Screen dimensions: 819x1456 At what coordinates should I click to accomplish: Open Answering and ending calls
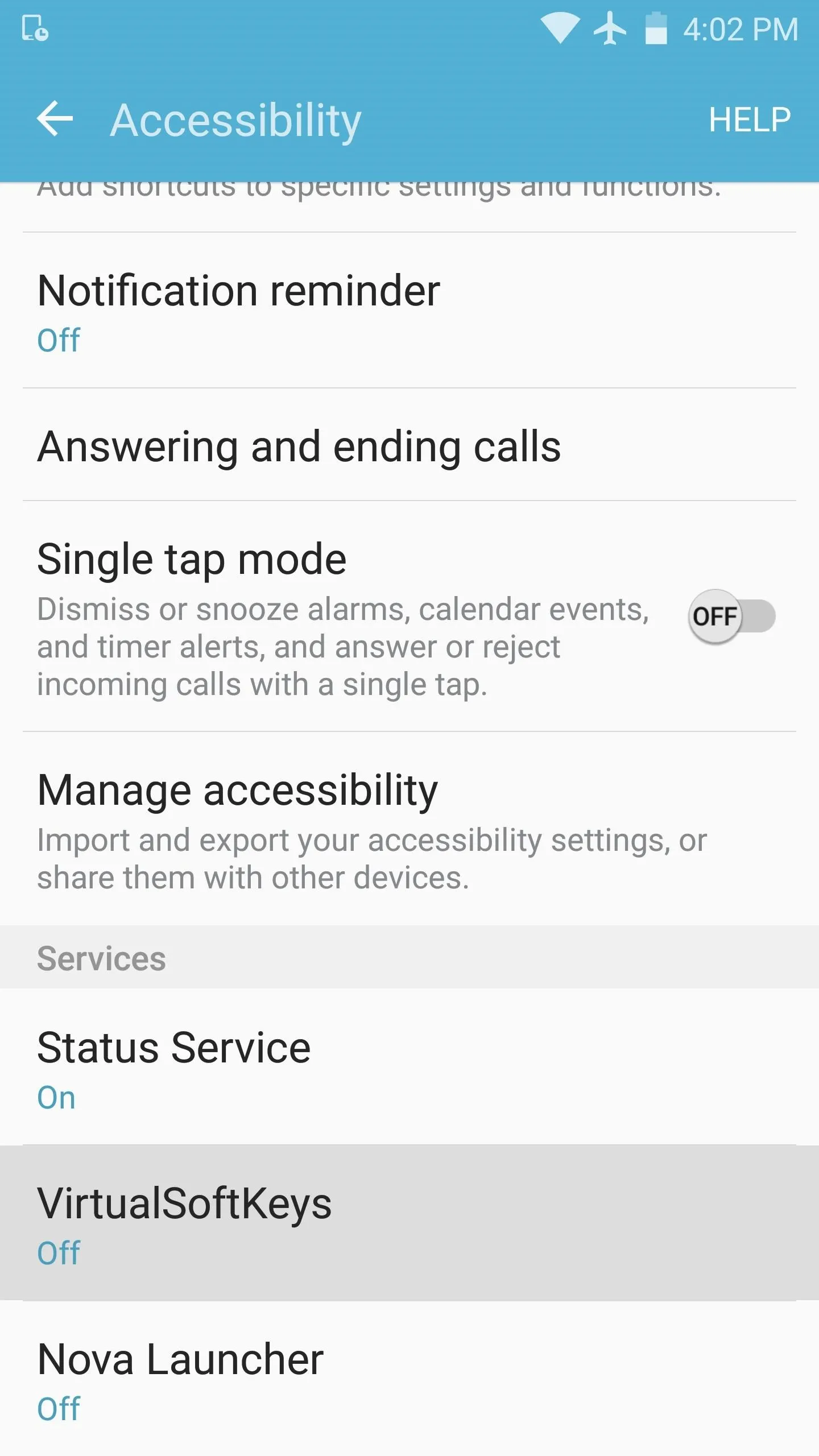coord(409,445)
